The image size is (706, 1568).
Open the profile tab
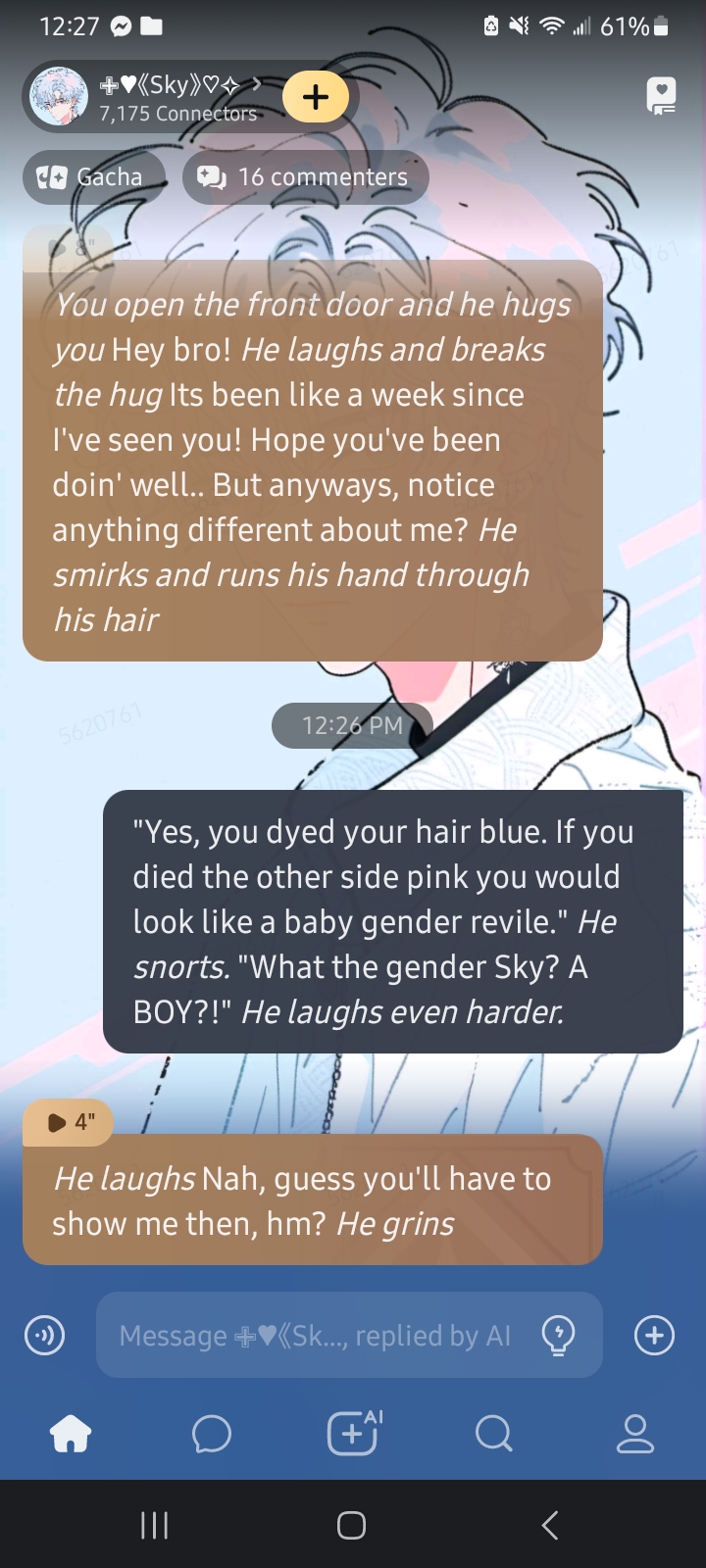(x=634, y=1435)
